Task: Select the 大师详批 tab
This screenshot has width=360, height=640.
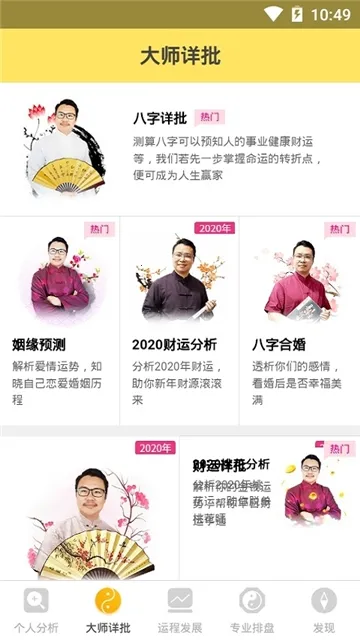Action: point(108,610)
